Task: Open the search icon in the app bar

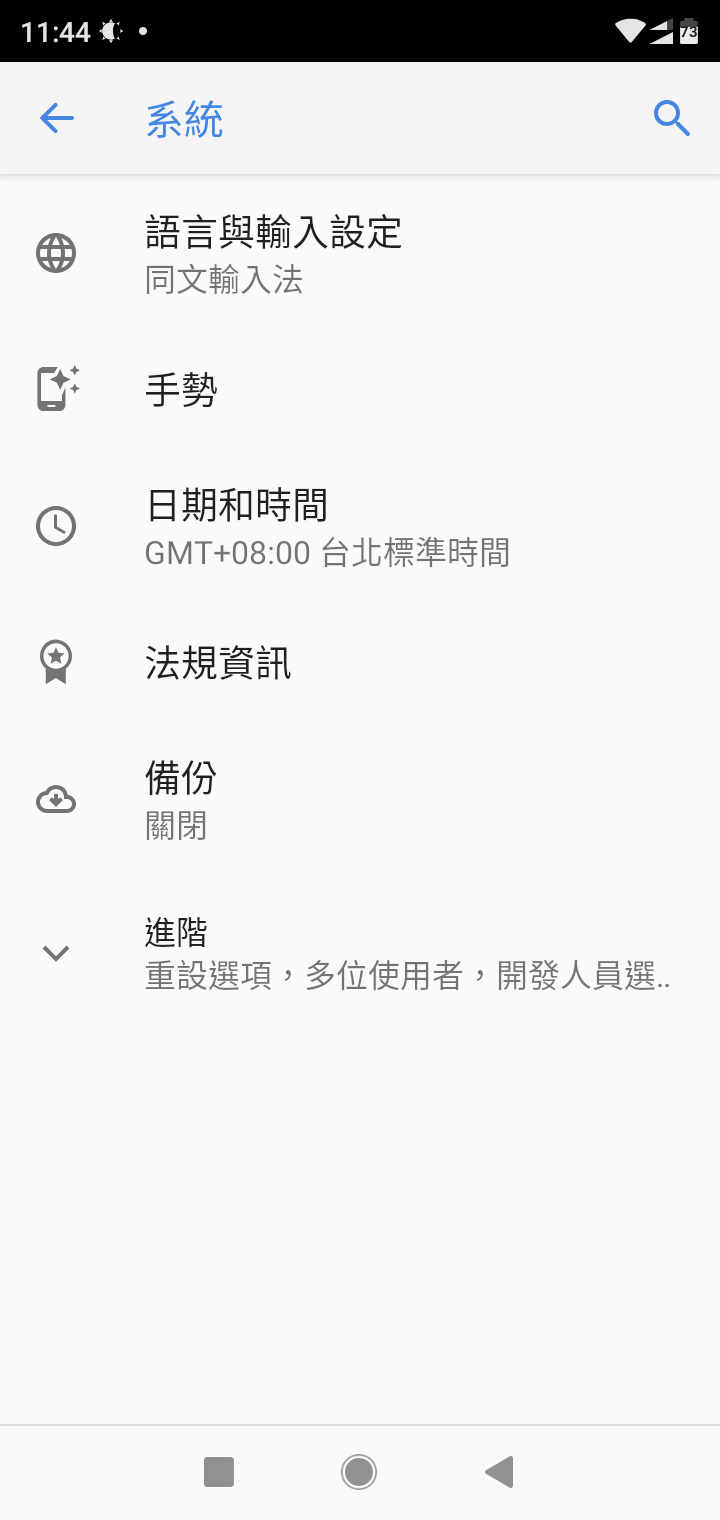Action: click(672, 119)
